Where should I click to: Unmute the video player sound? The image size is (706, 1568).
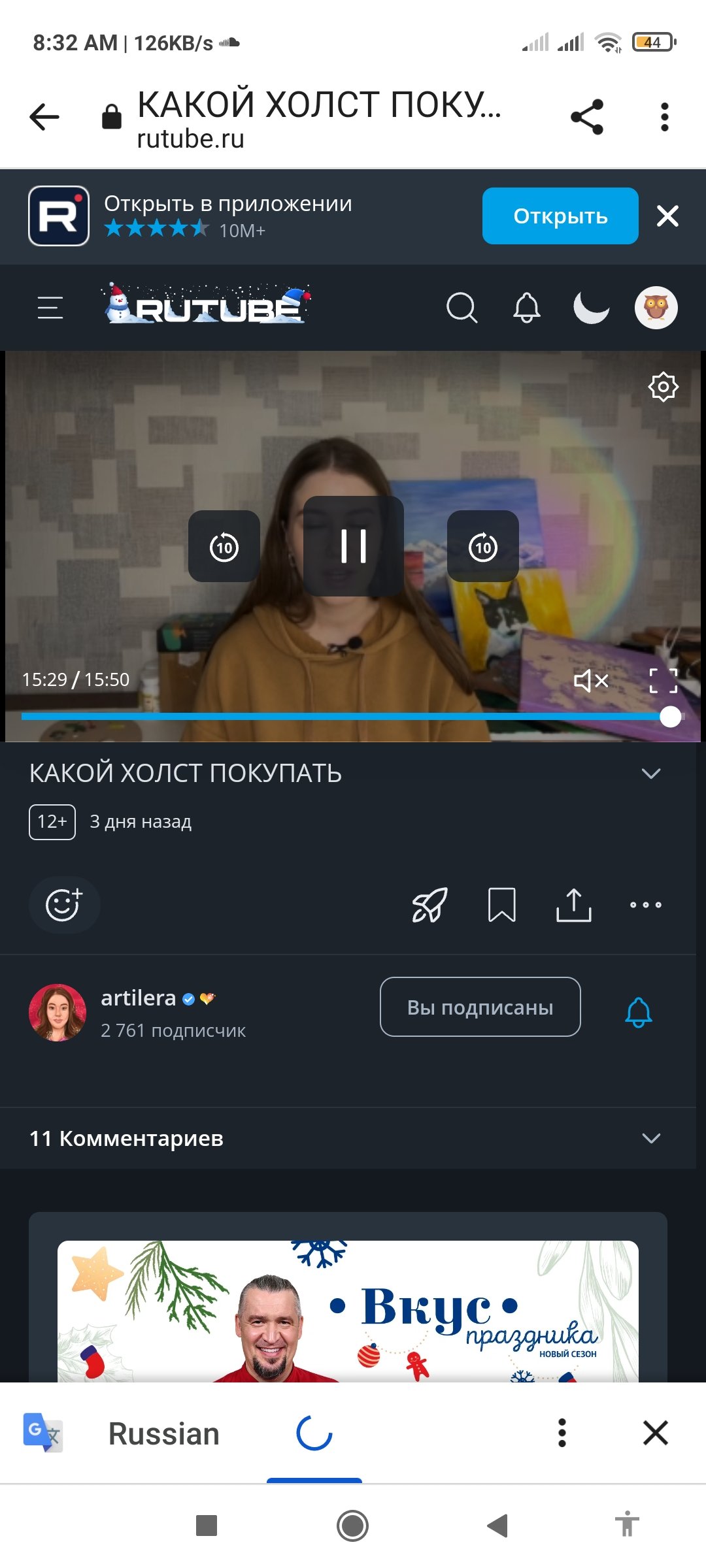coord(589,681)
